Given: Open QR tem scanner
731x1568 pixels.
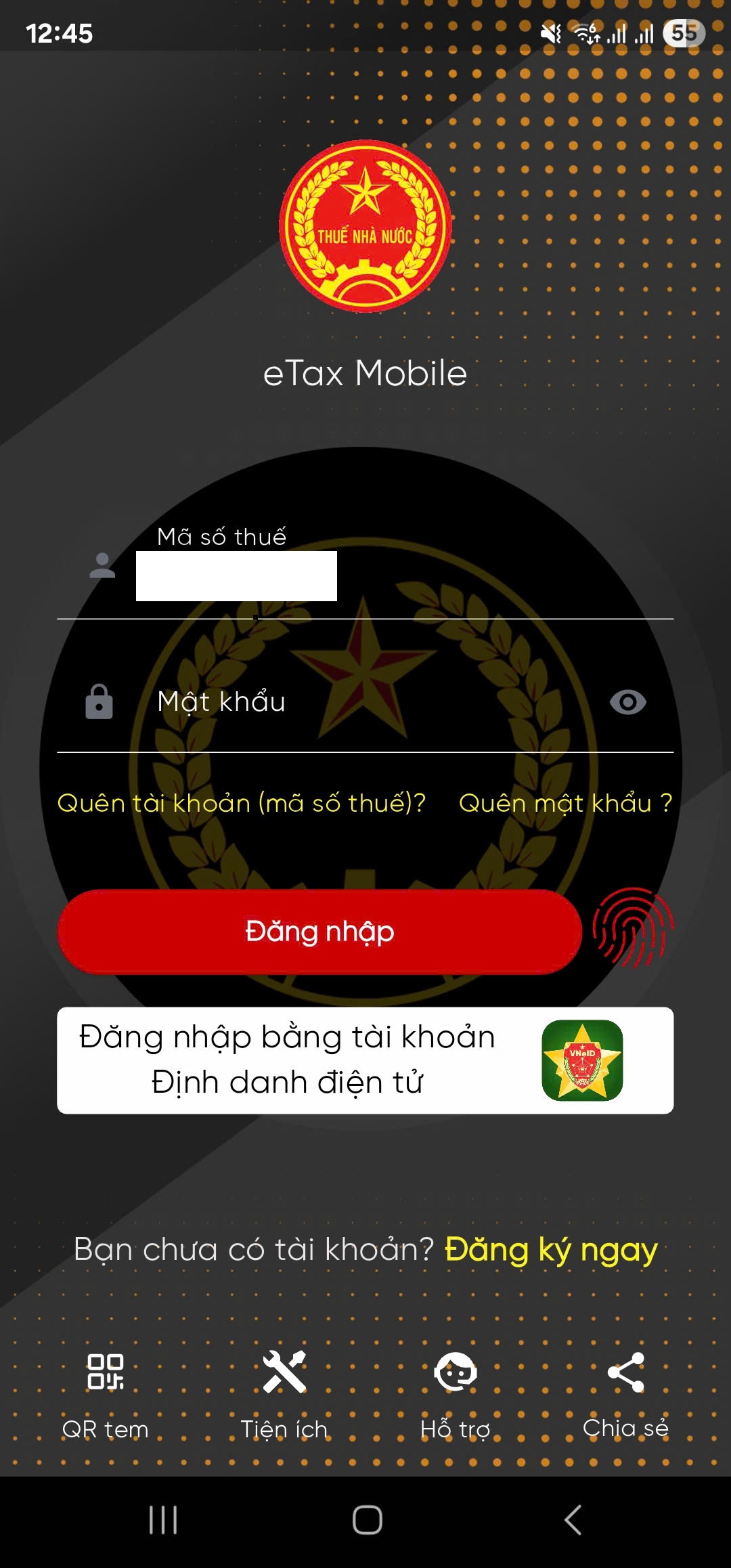Looking at the screenshot, I should [106, 1392].
